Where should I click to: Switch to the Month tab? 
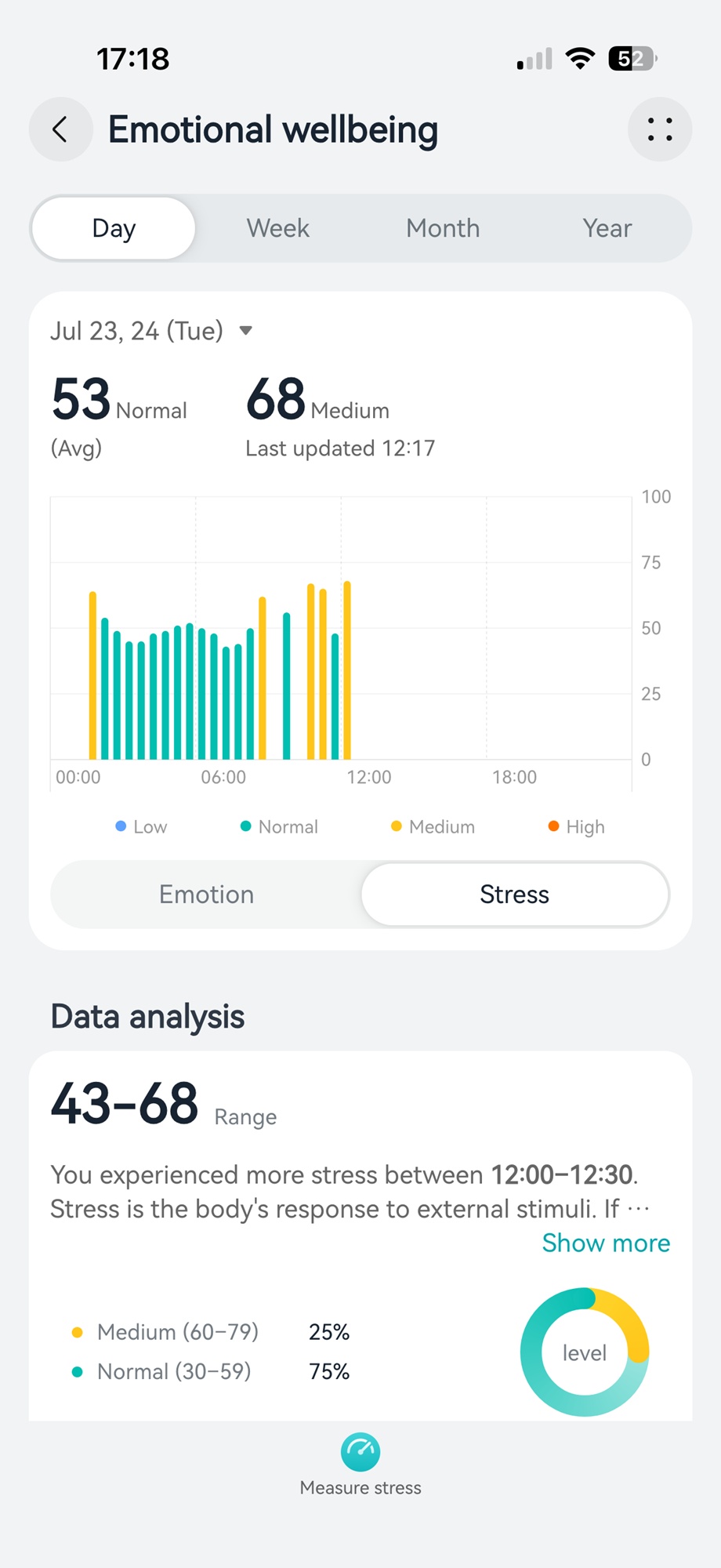pyautogui.click(x=442, y=228)
